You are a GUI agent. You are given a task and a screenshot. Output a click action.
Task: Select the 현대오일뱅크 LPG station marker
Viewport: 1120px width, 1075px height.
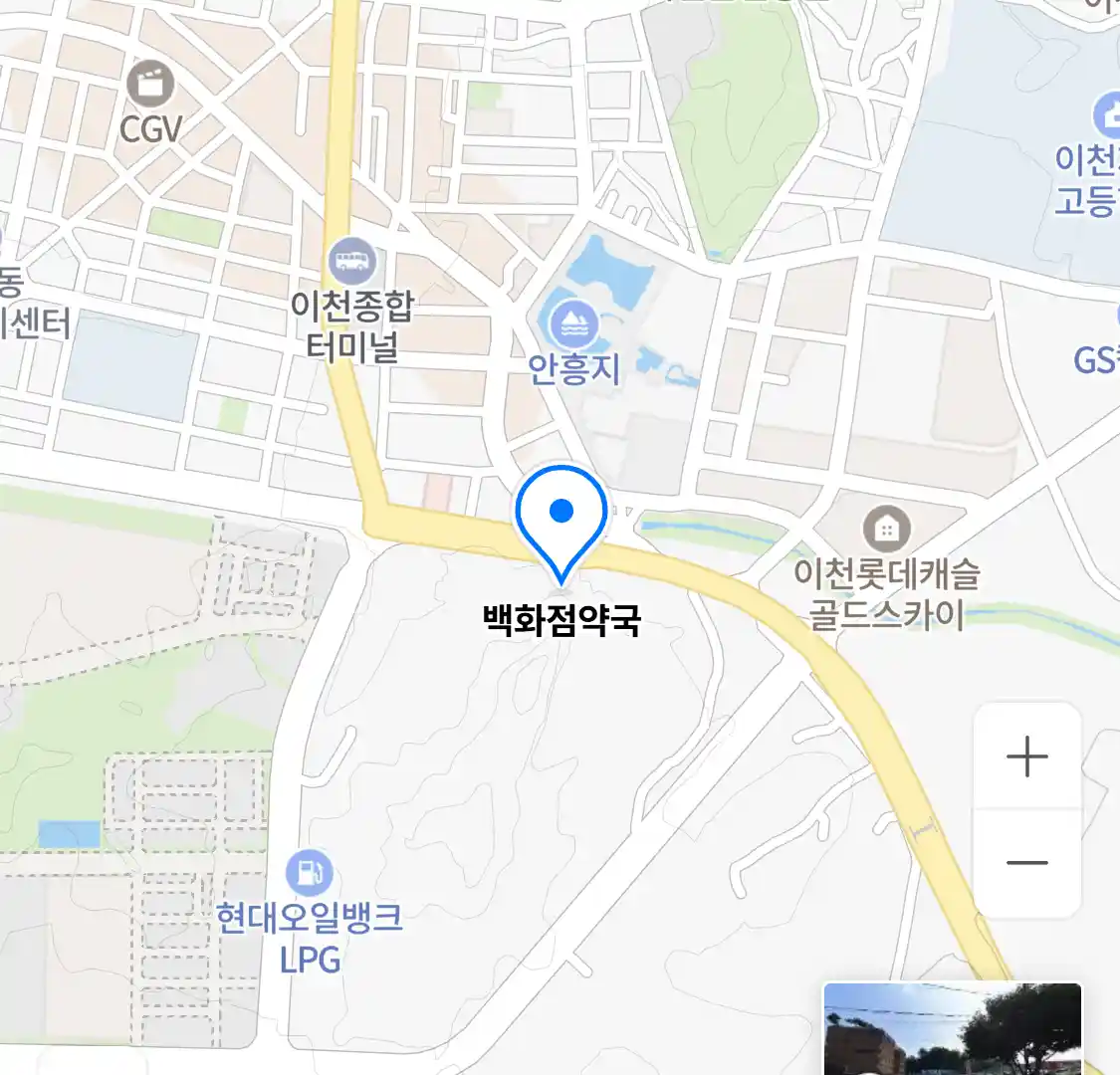pos(310,874)
